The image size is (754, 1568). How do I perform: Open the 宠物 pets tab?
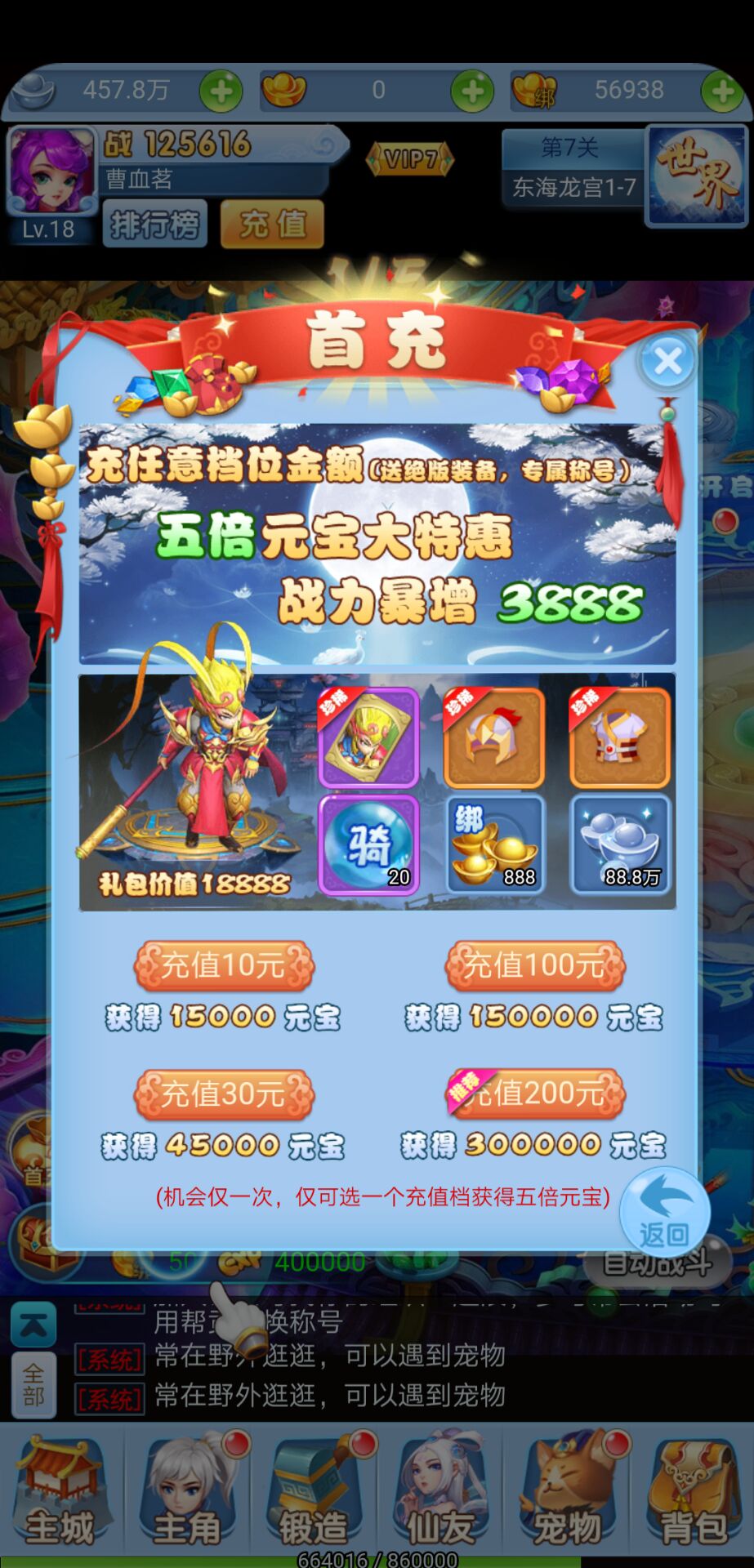pyautogui.click(x=567, y=1493)
